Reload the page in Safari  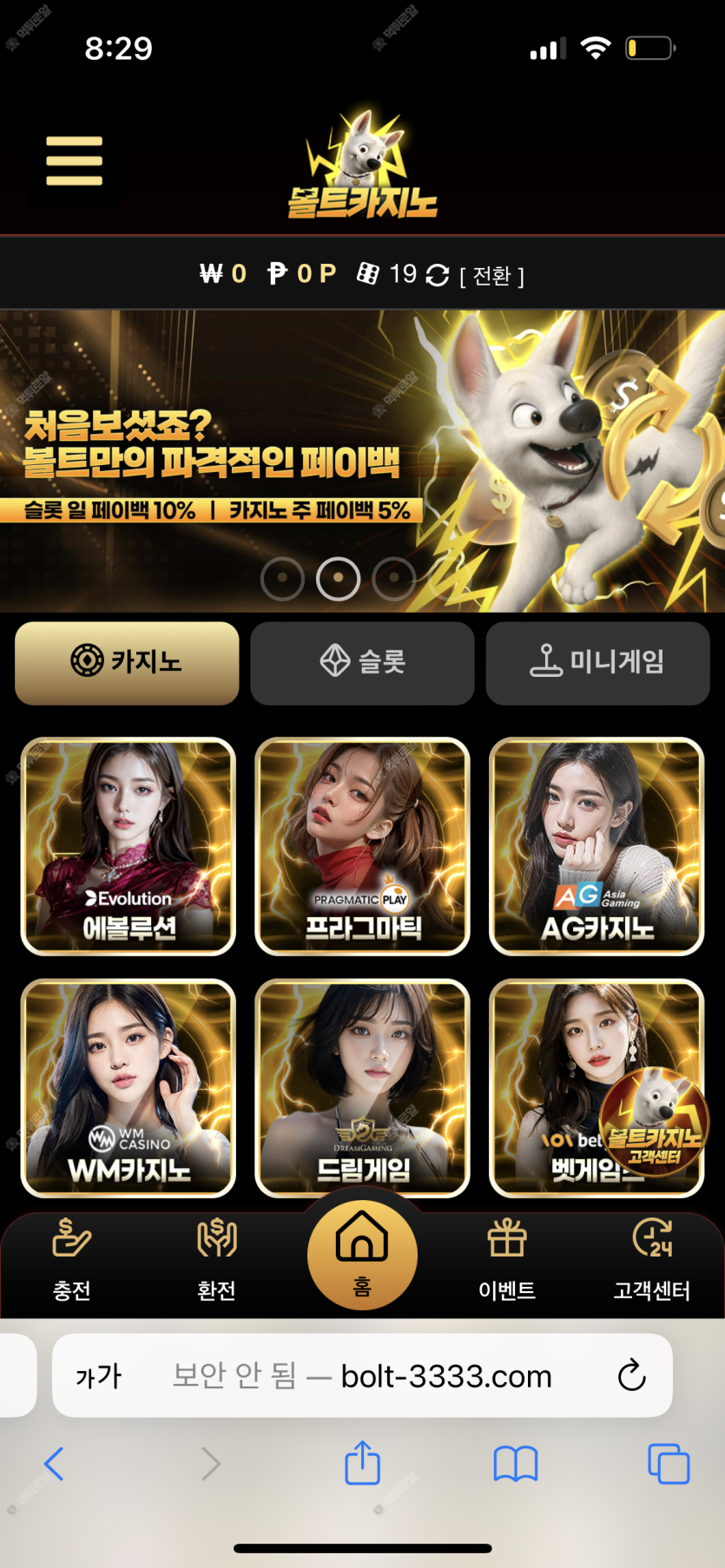[631, 1375]
